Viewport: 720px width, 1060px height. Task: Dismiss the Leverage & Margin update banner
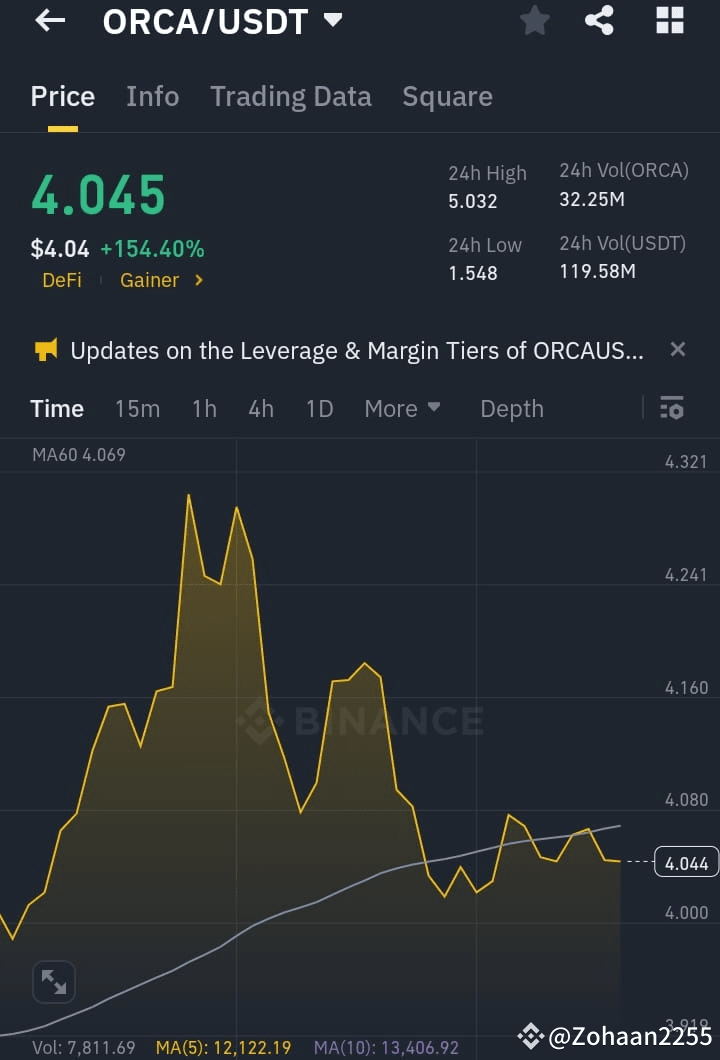677,349
